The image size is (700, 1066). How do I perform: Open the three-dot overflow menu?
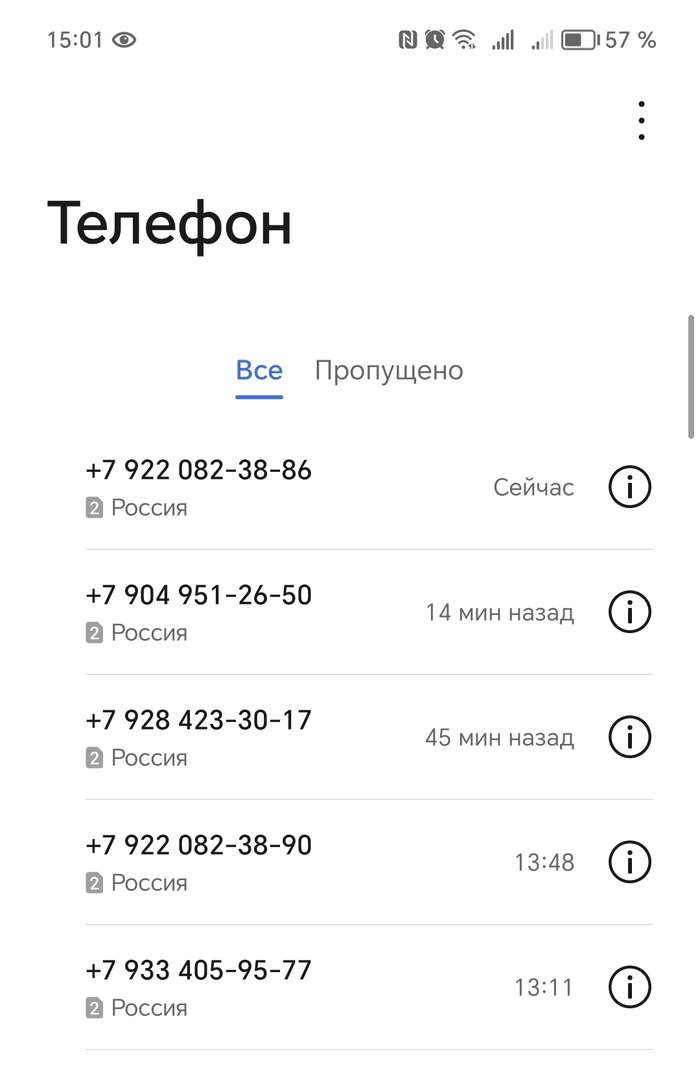point(641,121)
